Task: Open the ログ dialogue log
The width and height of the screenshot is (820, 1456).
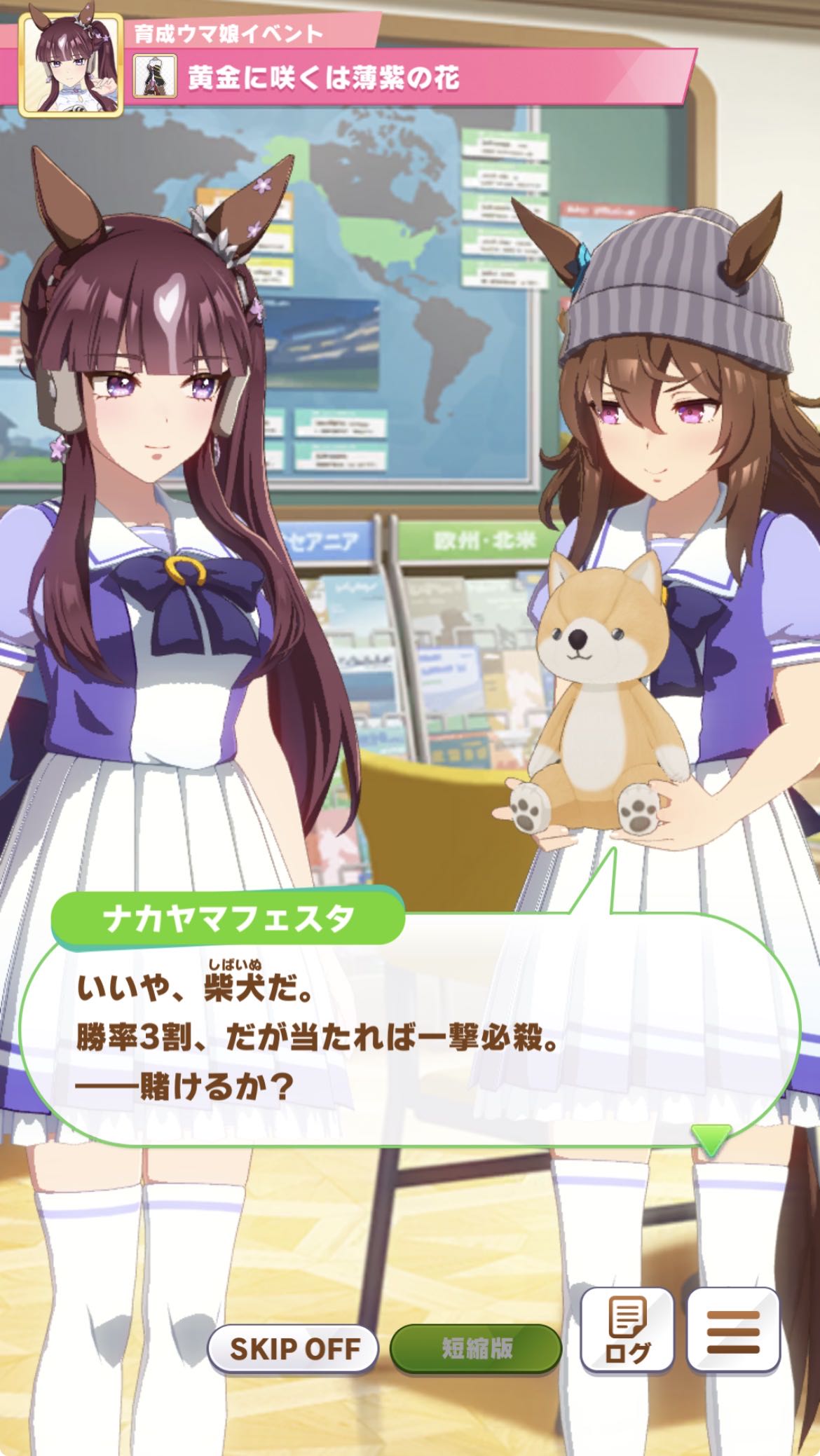Action: point(627,1329)
